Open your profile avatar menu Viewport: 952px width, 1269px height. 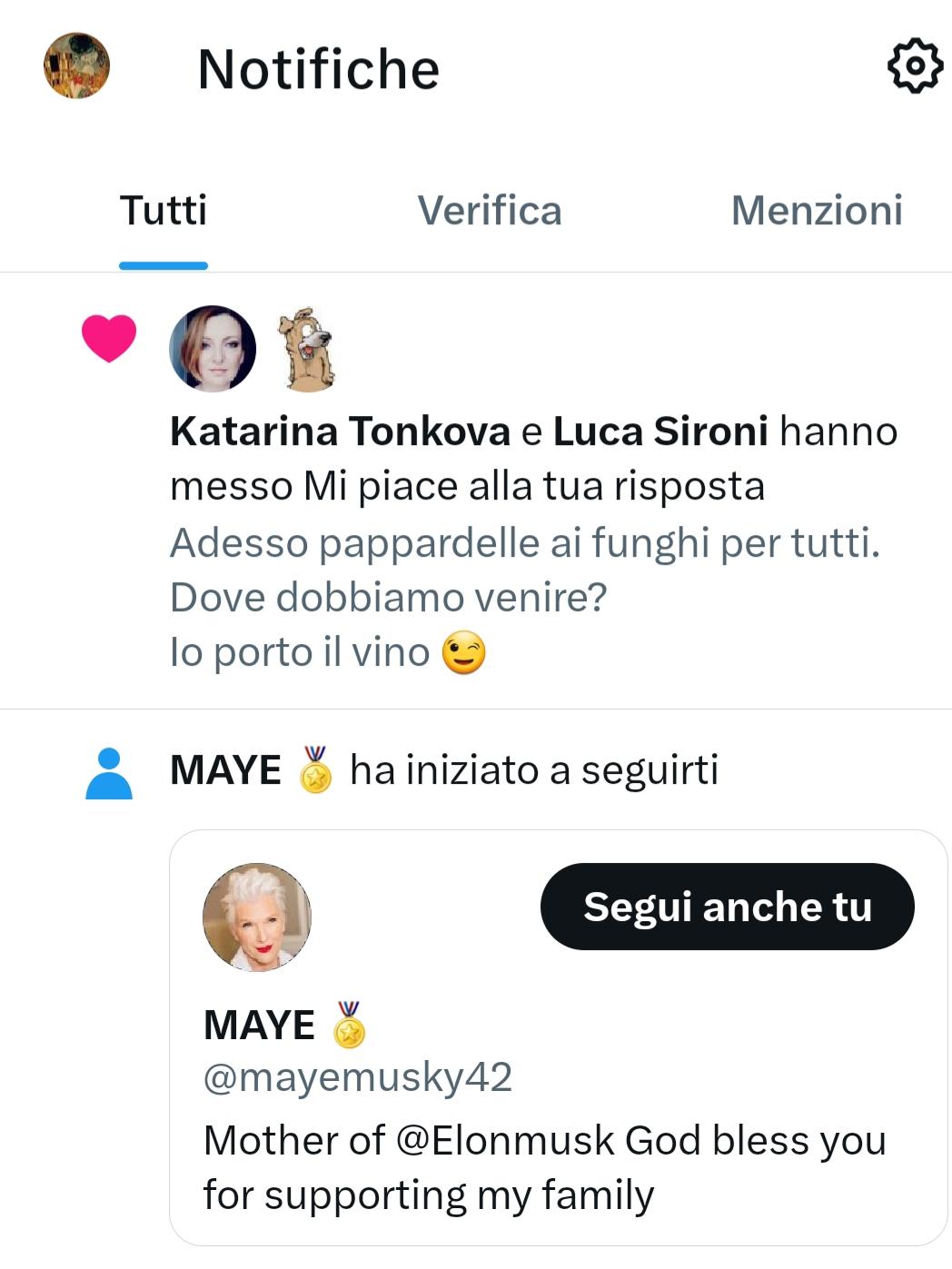[76, 65]
